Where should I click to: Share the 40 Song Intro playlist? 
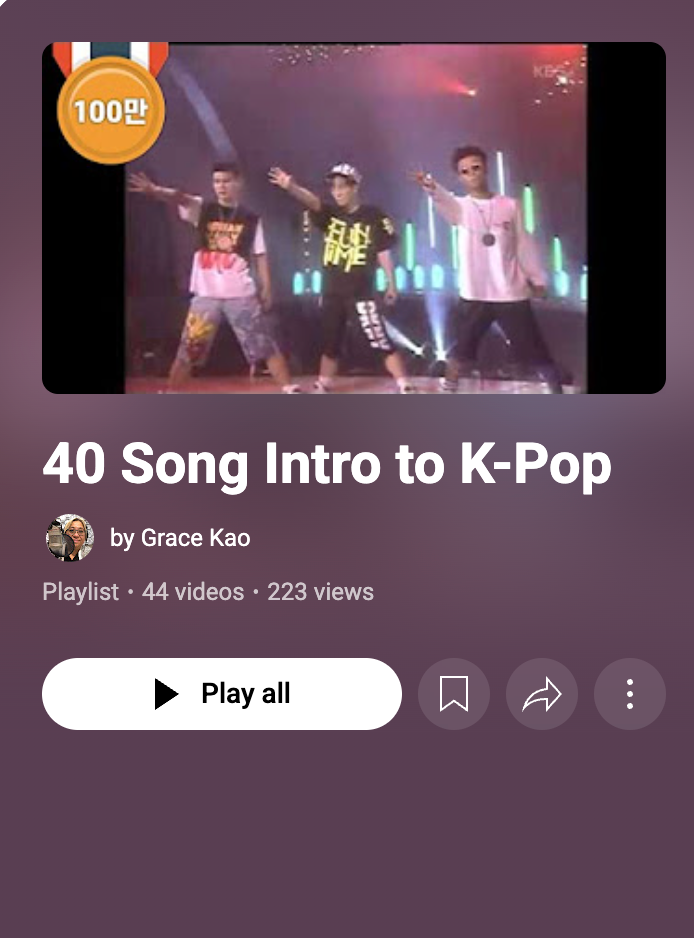click(542, 694)
